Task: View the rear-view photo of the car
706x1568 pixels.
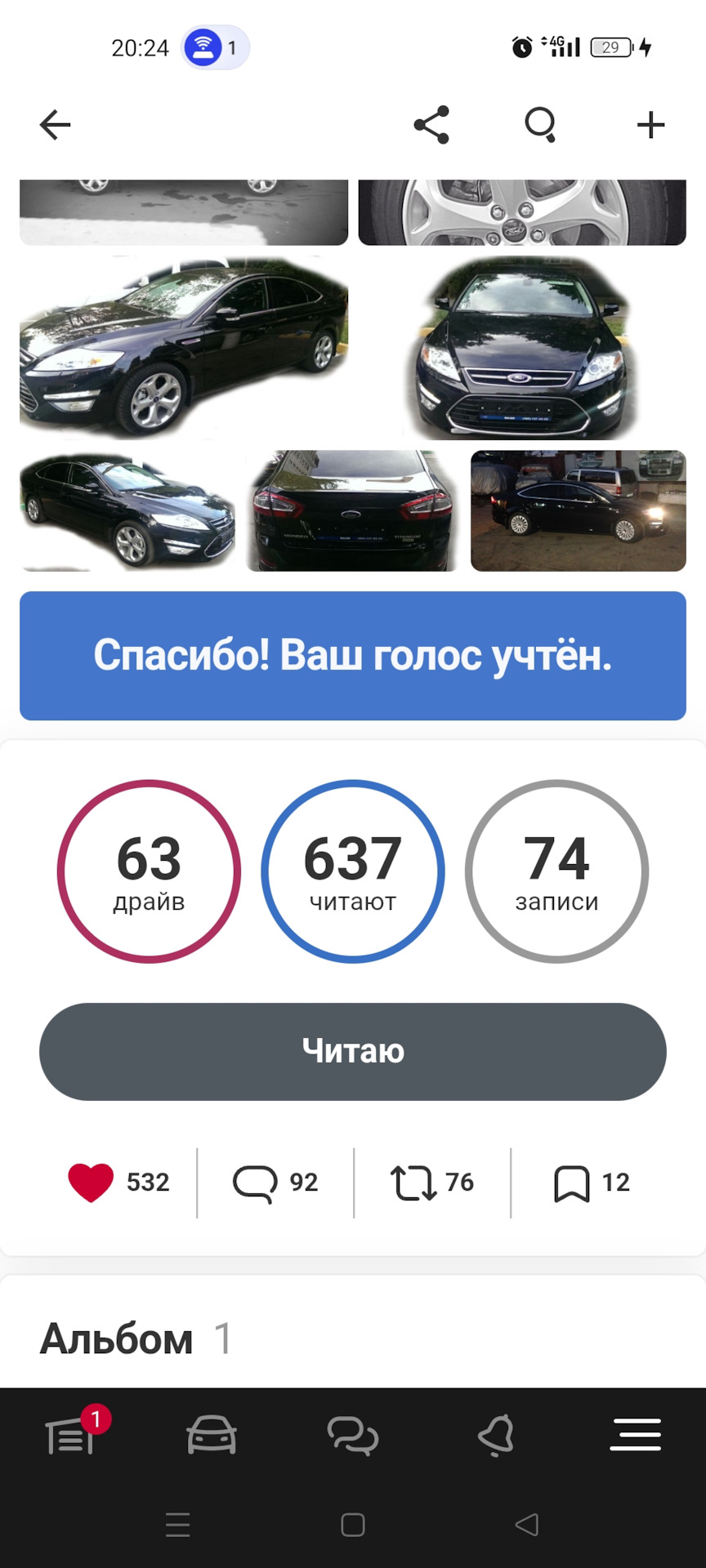Action: pos(352,510)
